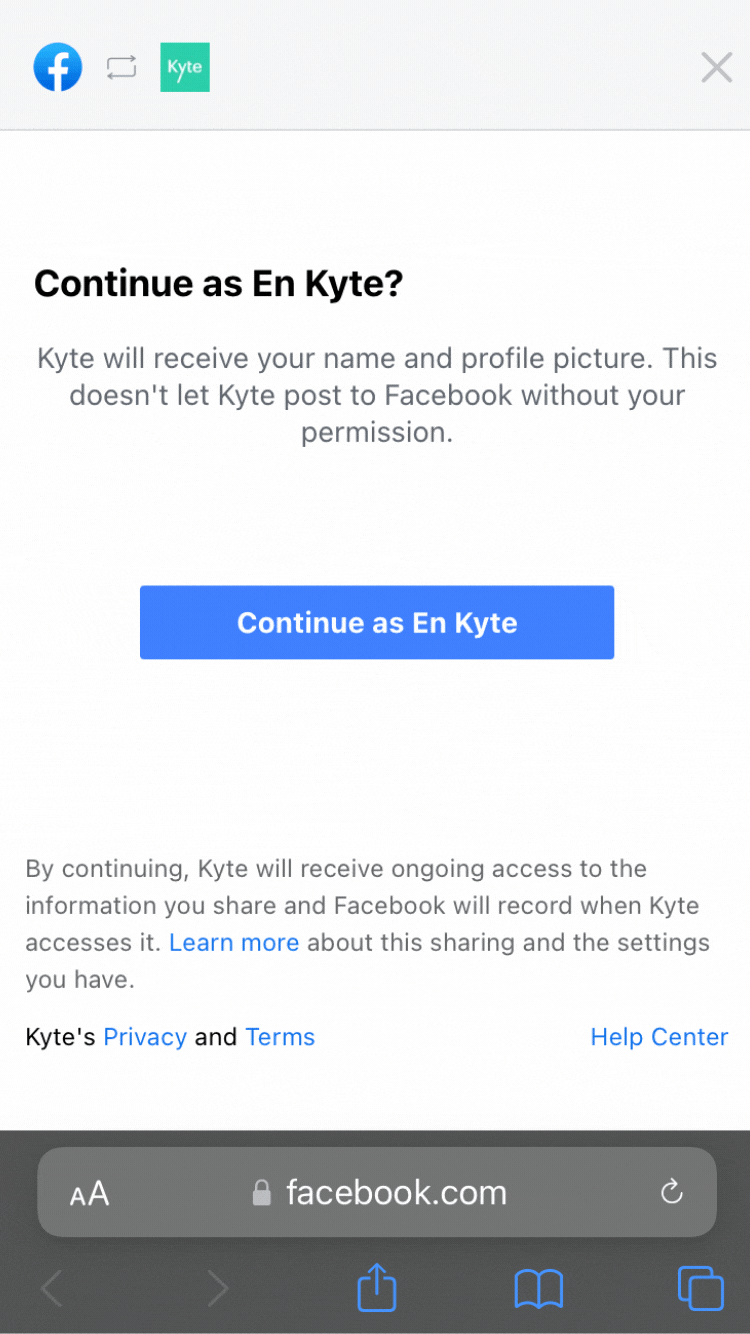The width and height of the screenshot is (750, 1334).
Task: Show open Safari tabs
Action: tap(700, 1288)
